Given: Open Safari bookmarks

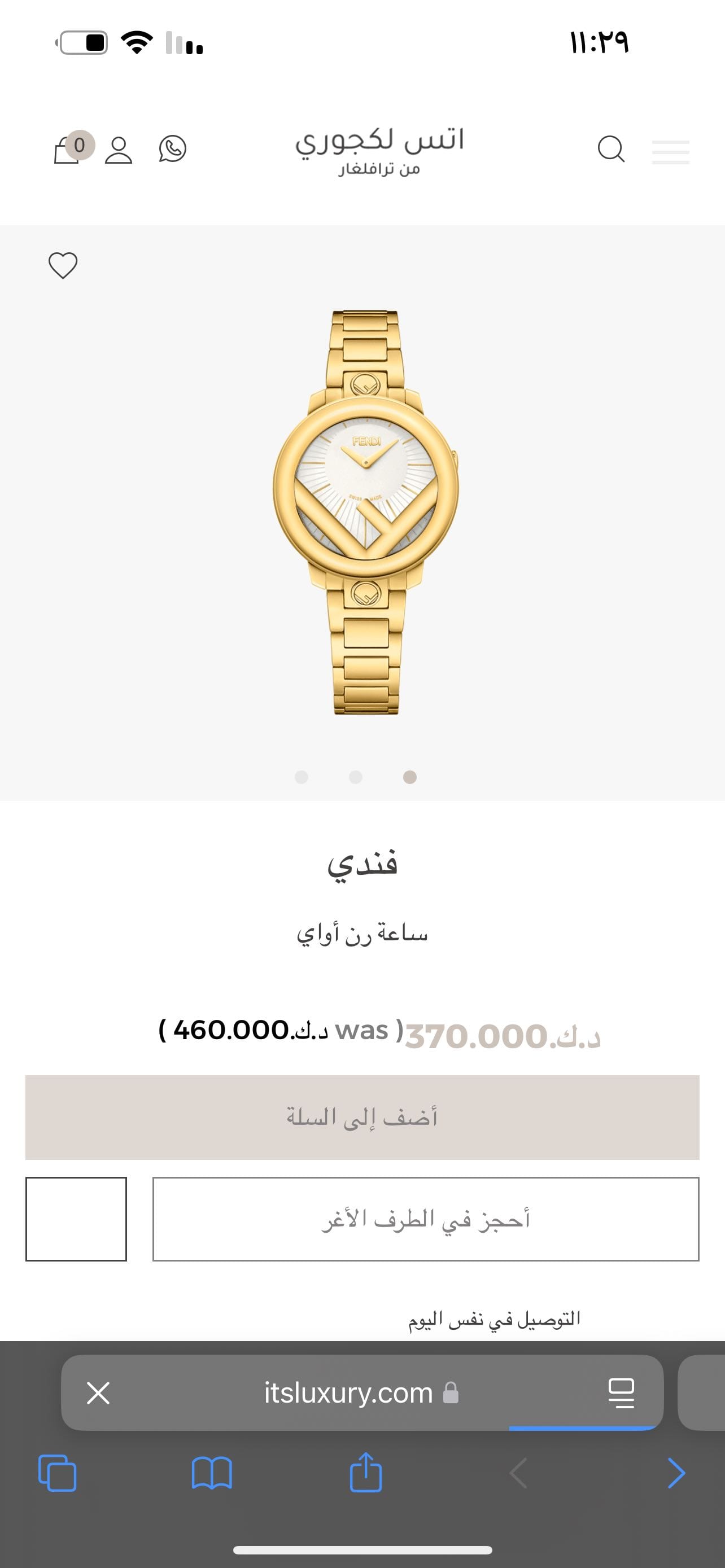Looking at the screenshot, I should pos(211,1473).
